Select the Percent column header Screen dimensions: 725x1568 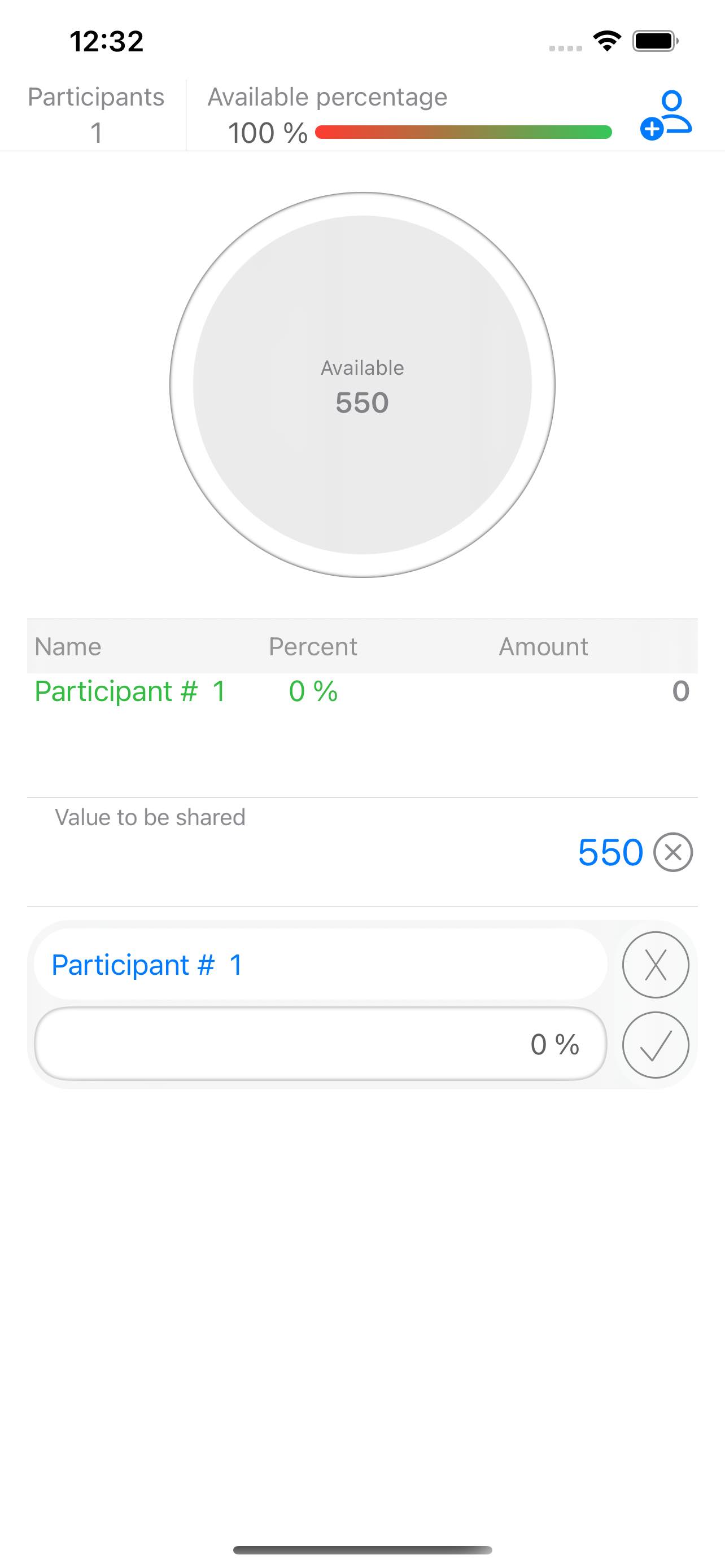click(312, 646)
